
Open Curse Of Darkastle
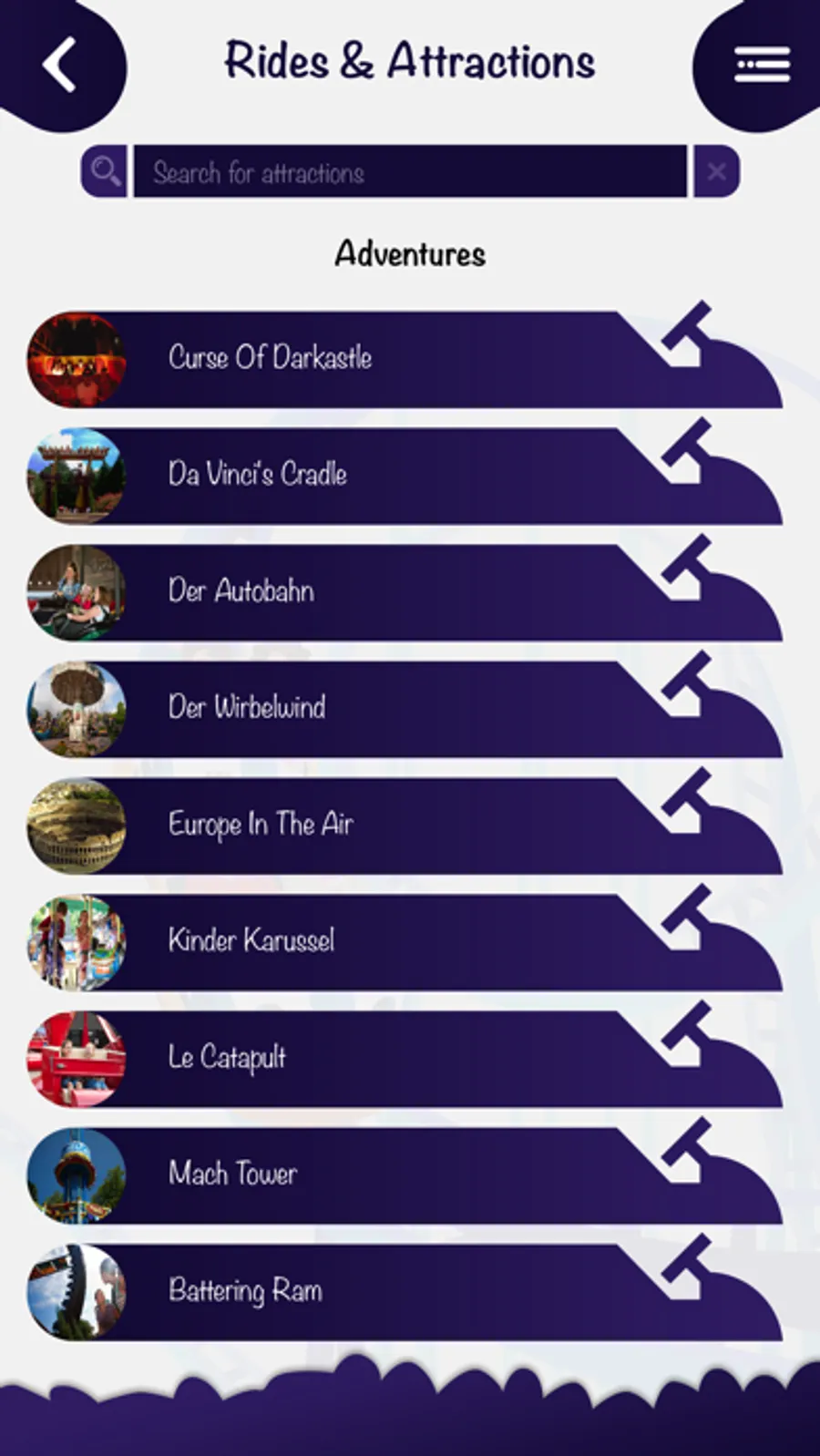(x=364, y=358)
